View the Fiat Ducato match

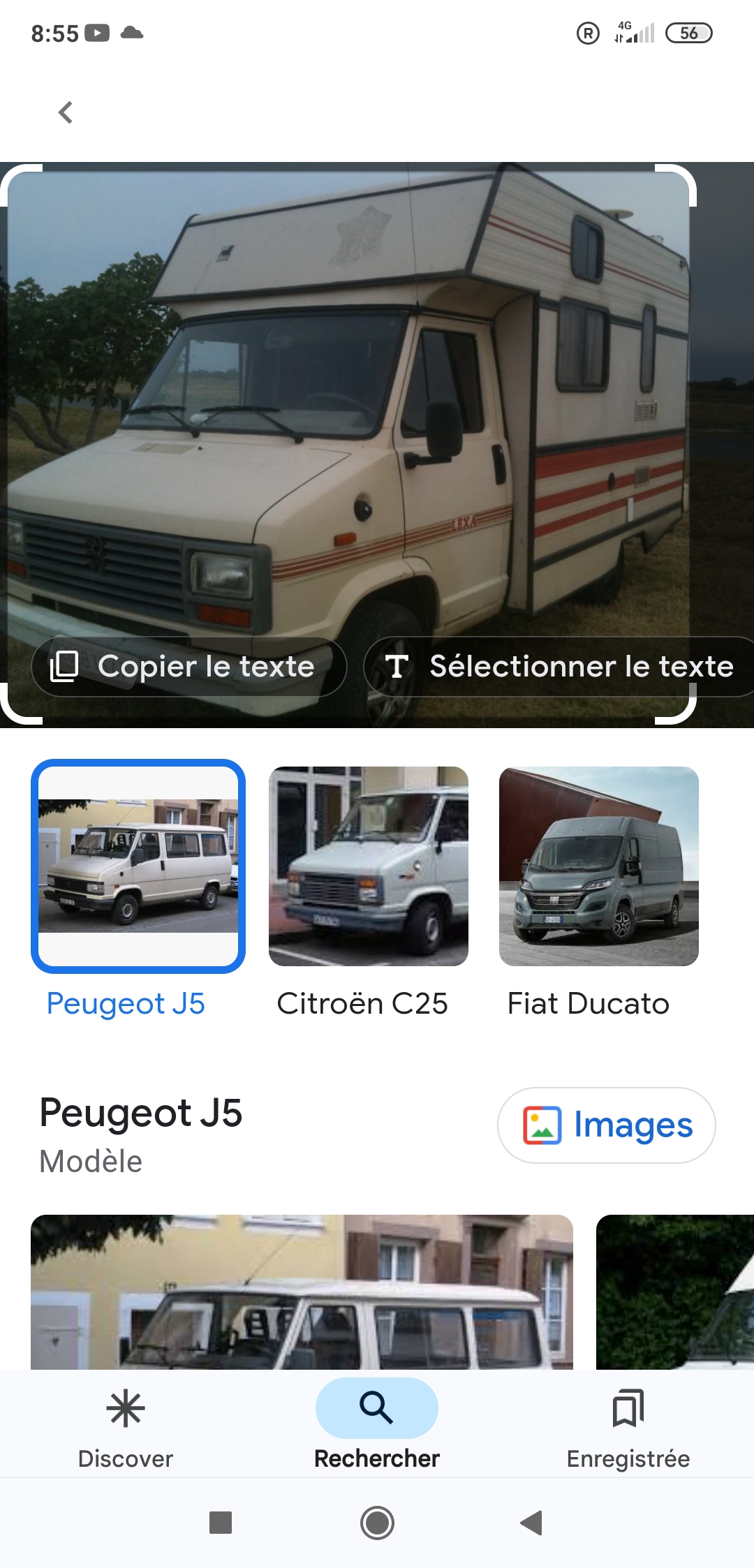pos(599,866)
